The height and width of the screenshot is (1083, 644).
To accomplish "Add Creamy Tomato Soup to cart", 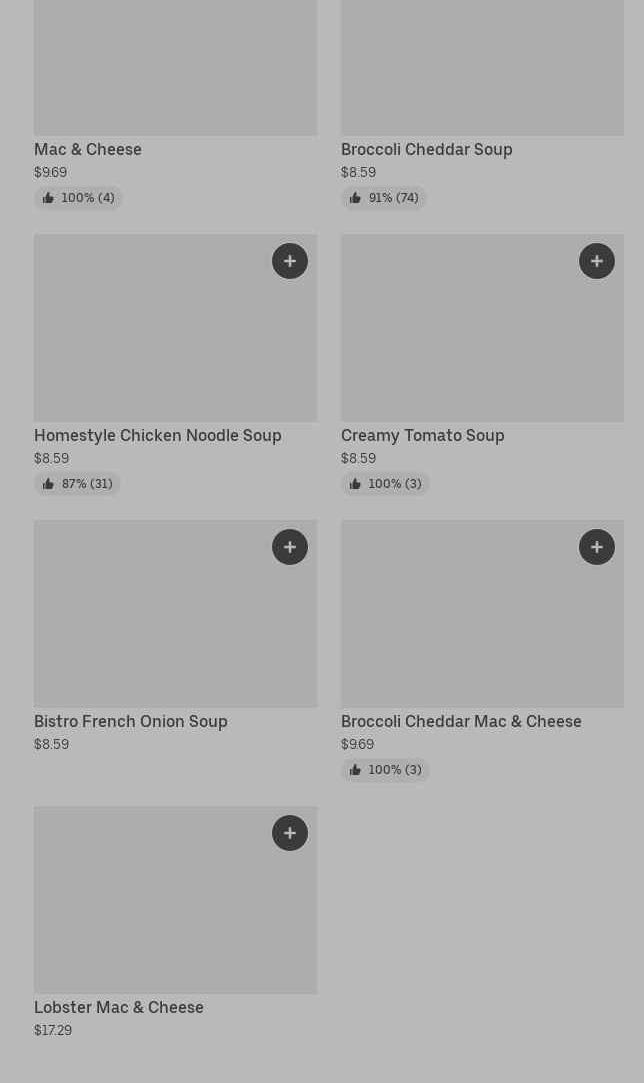I will click(x=596, y=261).
